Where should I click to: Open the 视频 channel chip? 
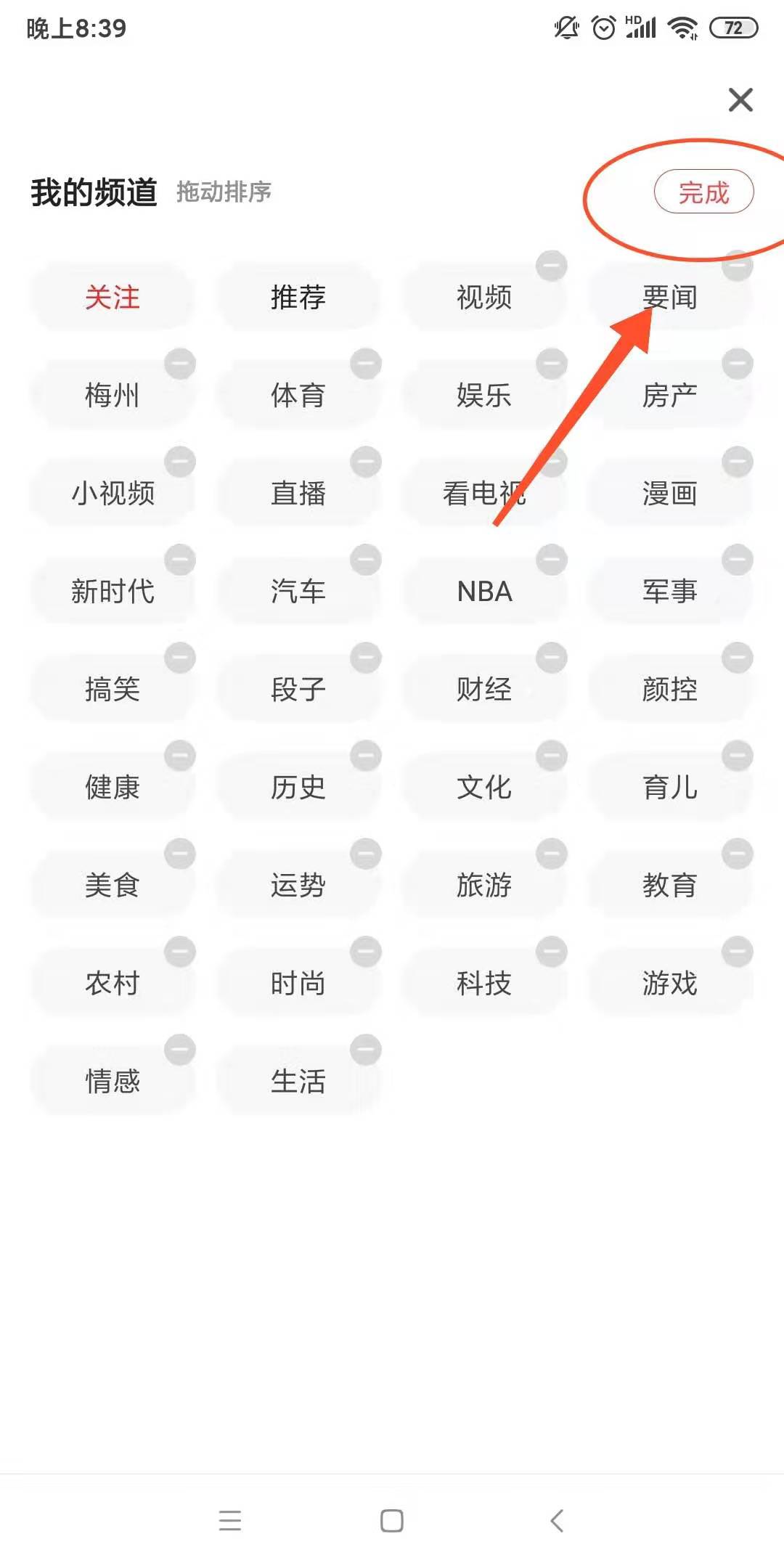(x=485, y=298)
